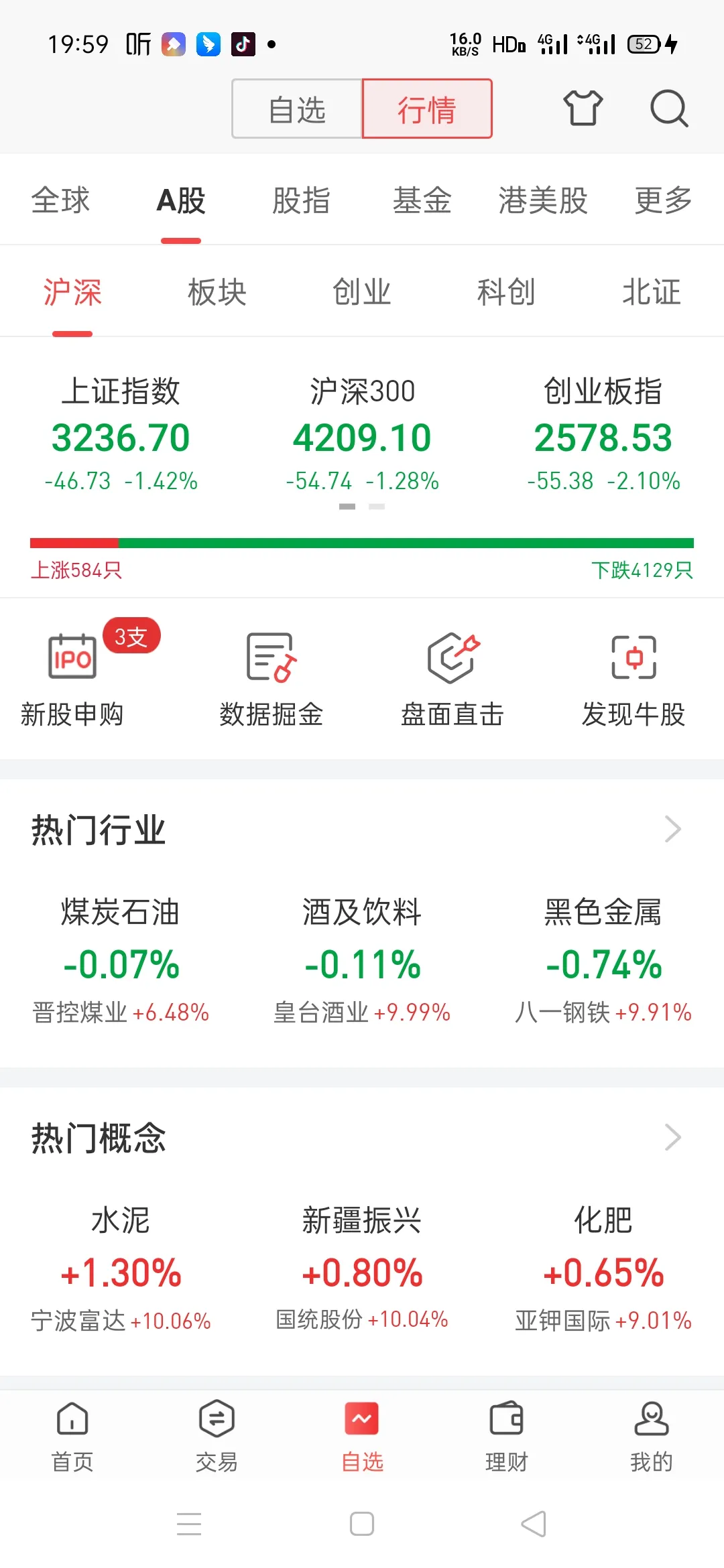Select the 创业 sub-tab
This screenshot has height=1568, width=724.
coord(362,292)
